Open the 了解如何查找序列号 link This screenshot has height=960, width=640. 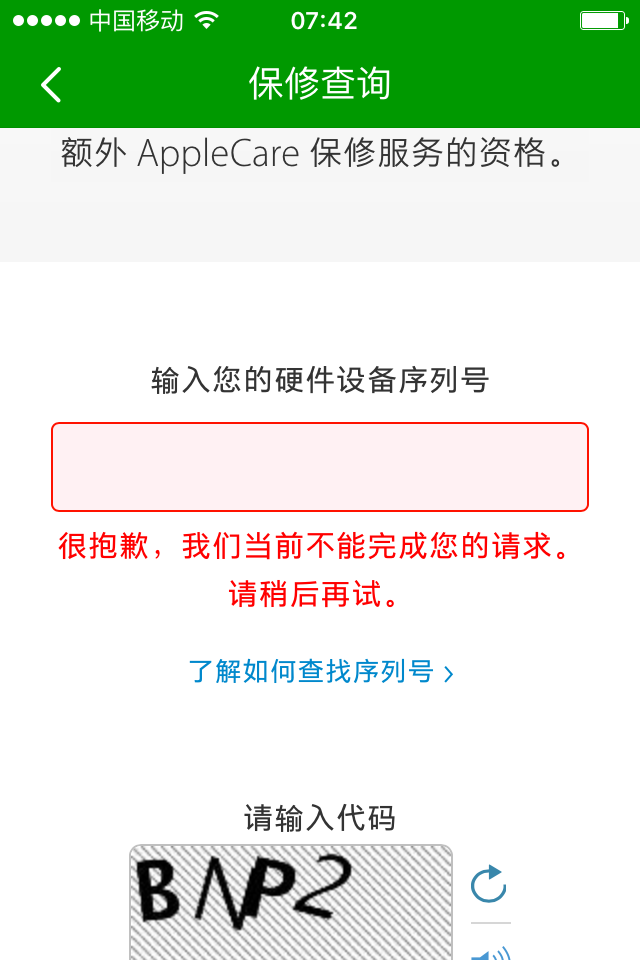click(320, 672)
